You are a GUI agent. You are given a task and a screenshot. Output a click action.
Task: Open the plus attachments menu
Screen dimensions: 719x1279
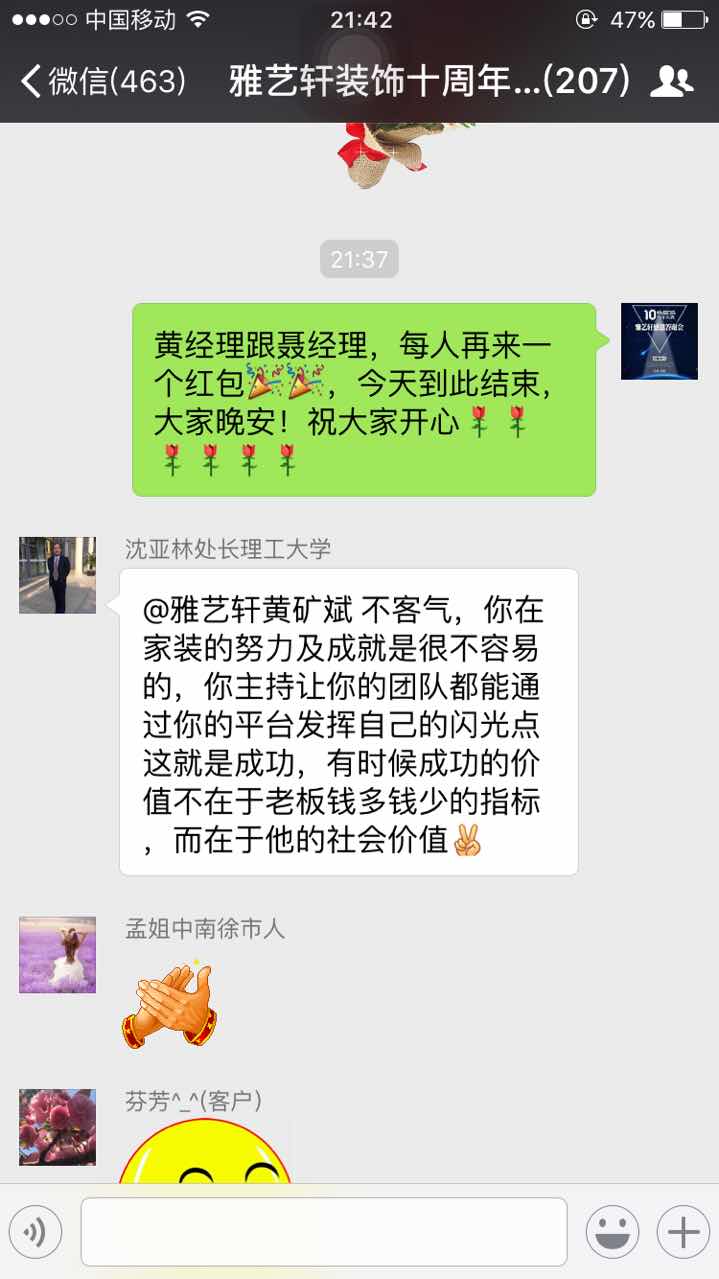point(683,1232)
